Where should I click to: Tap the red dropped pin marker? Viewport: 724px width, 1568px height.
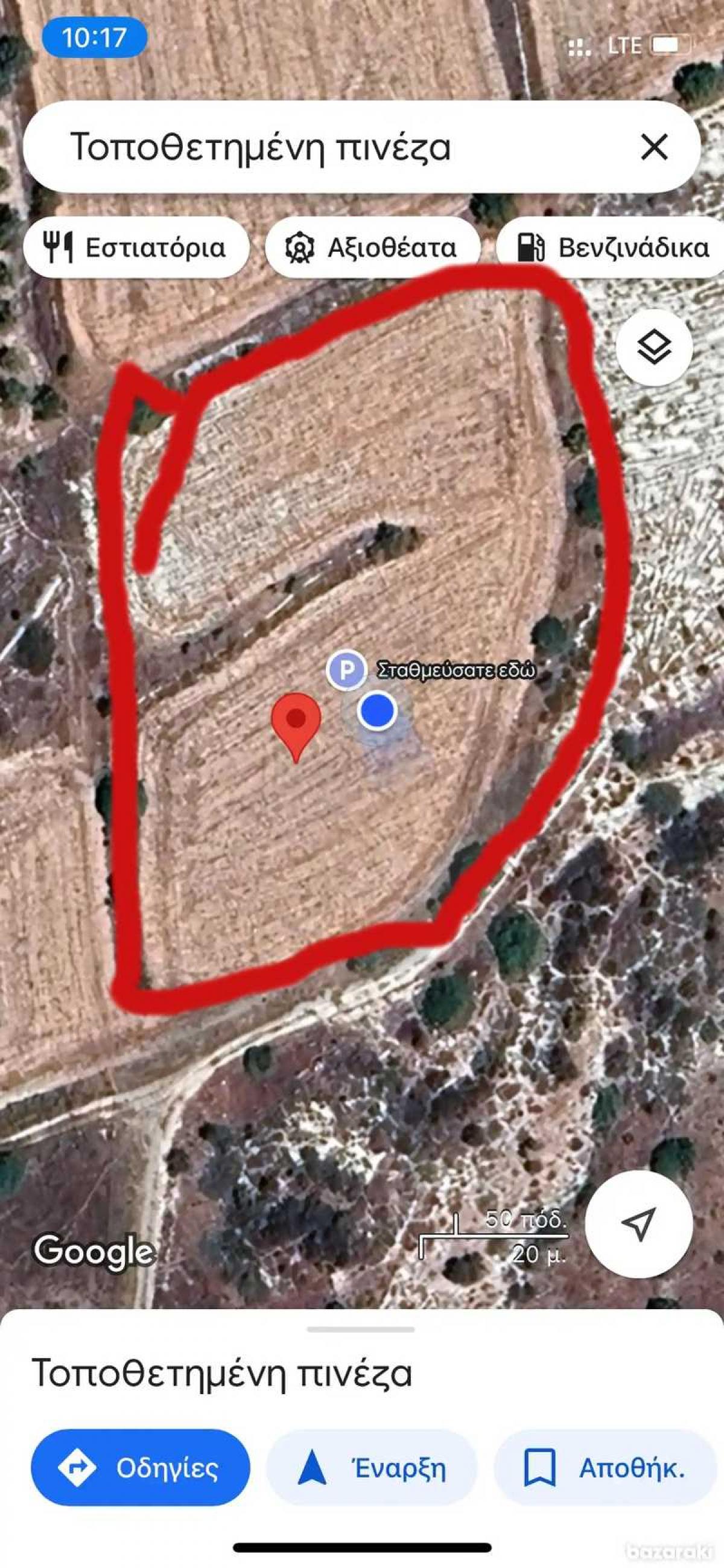(x=296, y=722)
